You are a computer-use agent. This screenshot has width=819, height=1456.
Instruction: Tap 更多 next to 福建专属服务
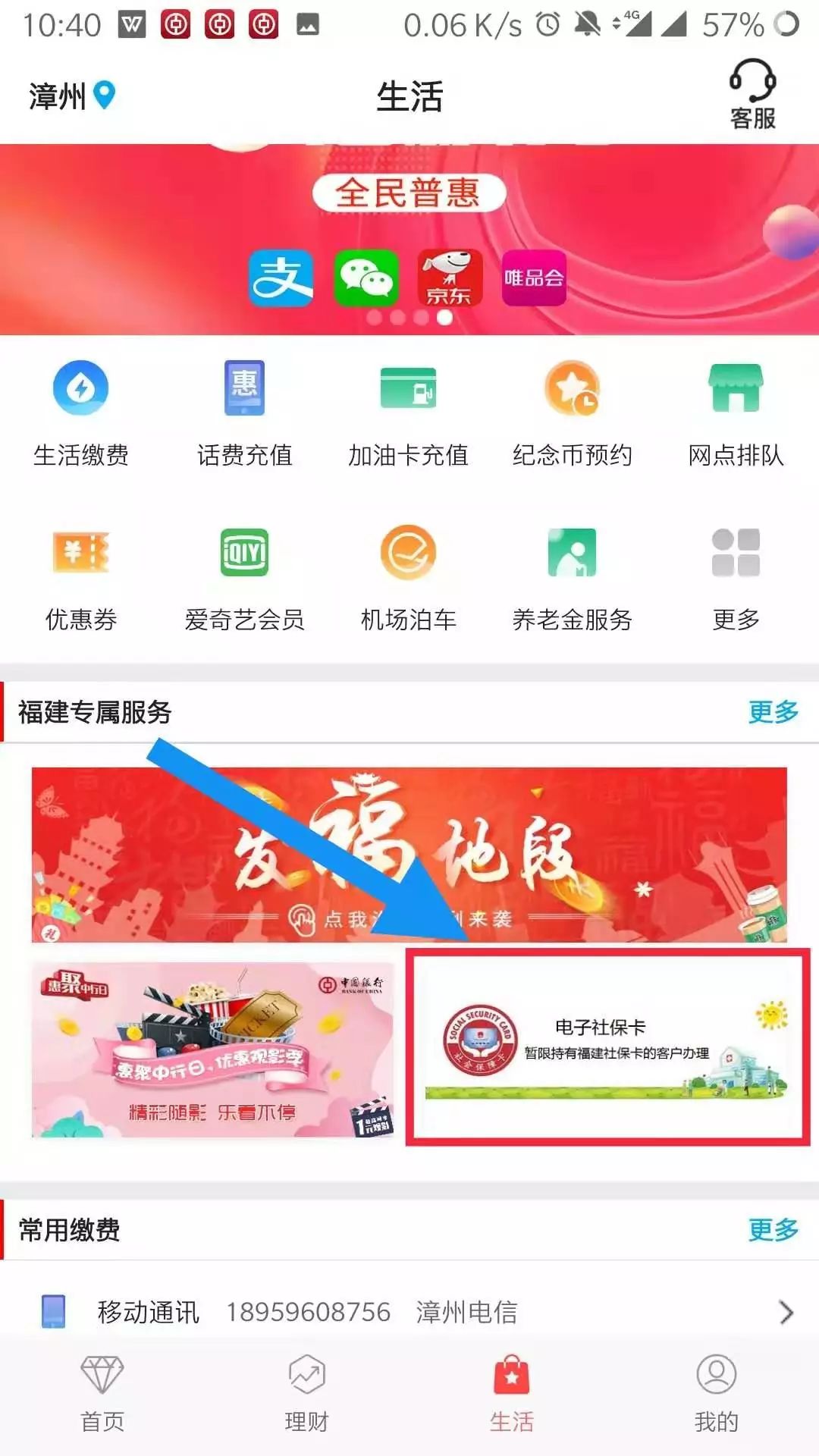point(773,712)
